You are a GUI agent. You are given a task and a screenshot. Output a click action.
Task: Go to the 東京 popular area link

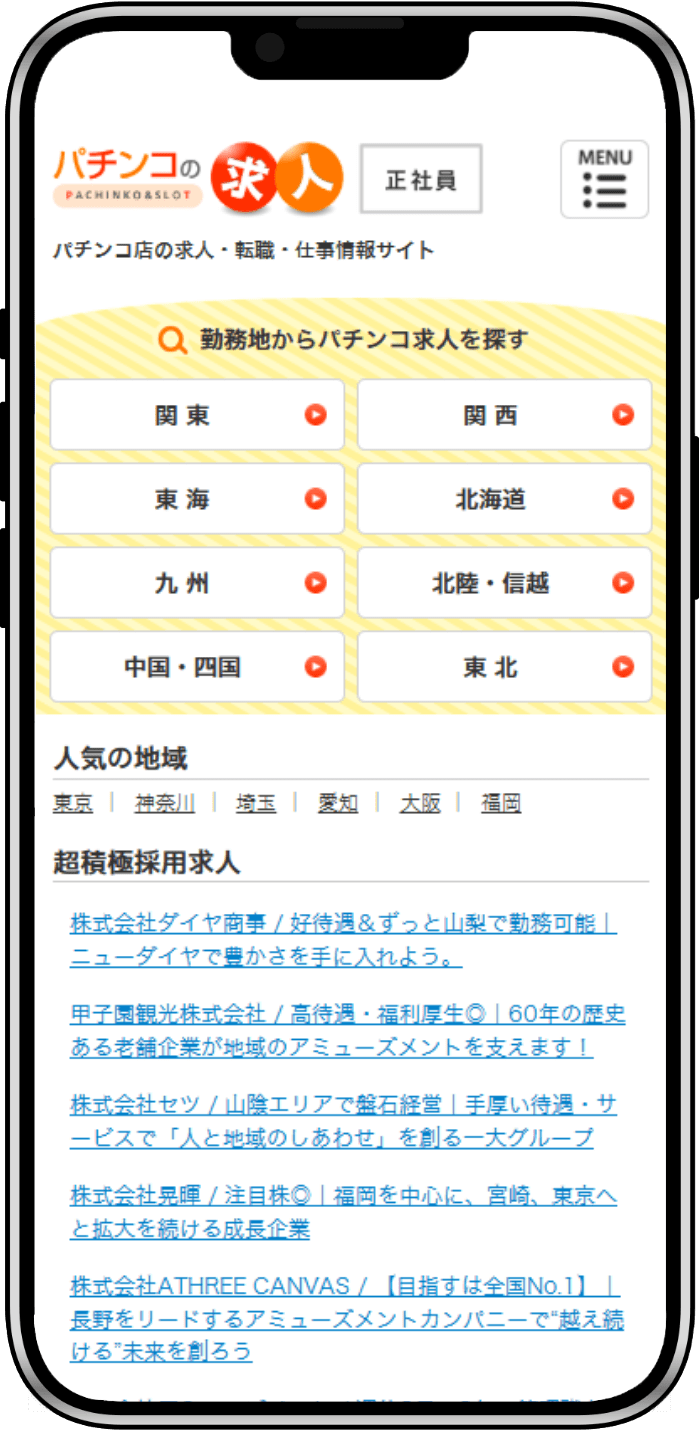pyautogui.click(x=73, y=803)
